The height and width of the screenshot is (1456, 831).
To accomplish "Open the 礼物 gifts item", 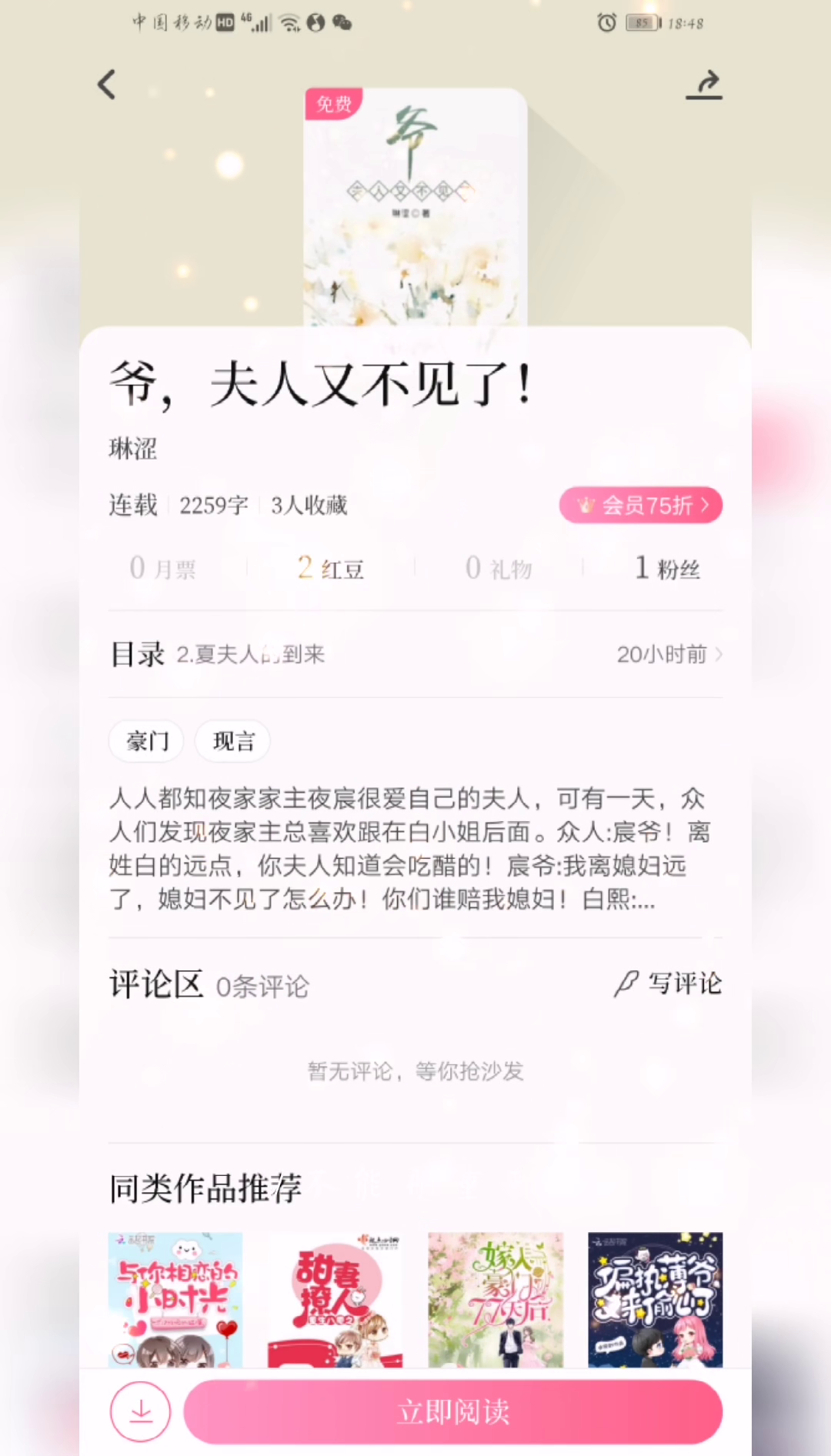I will click(x=499, y=568).
